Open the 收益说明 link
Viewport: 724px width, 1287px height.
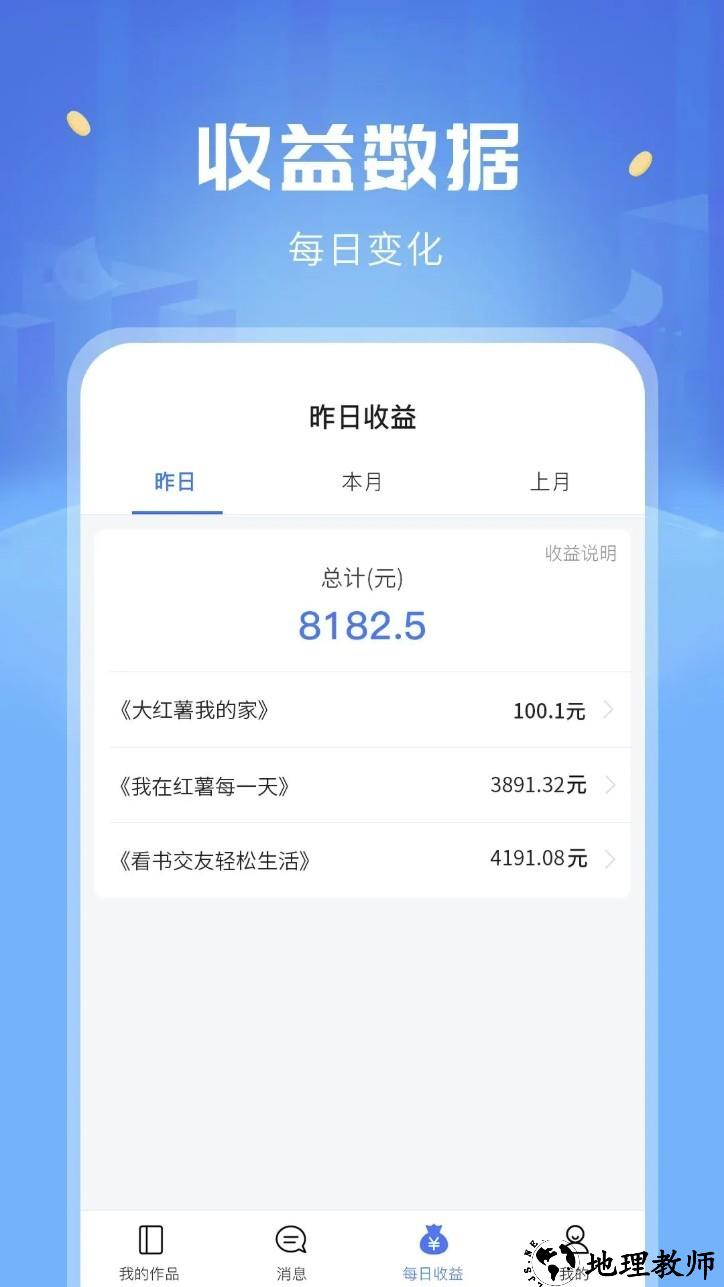[x=581, y=553]
